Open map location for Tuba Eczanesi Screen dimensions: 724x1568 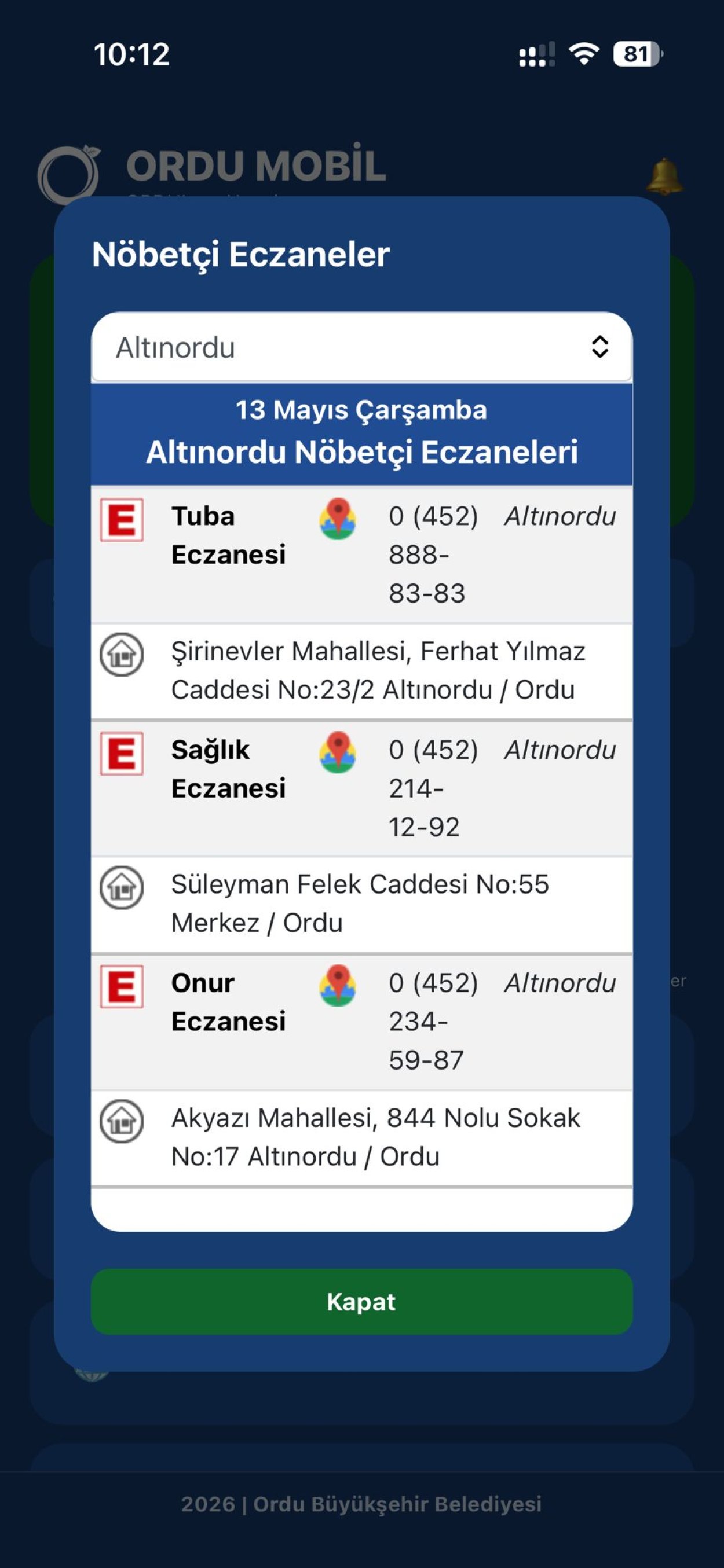click(337, 519)
